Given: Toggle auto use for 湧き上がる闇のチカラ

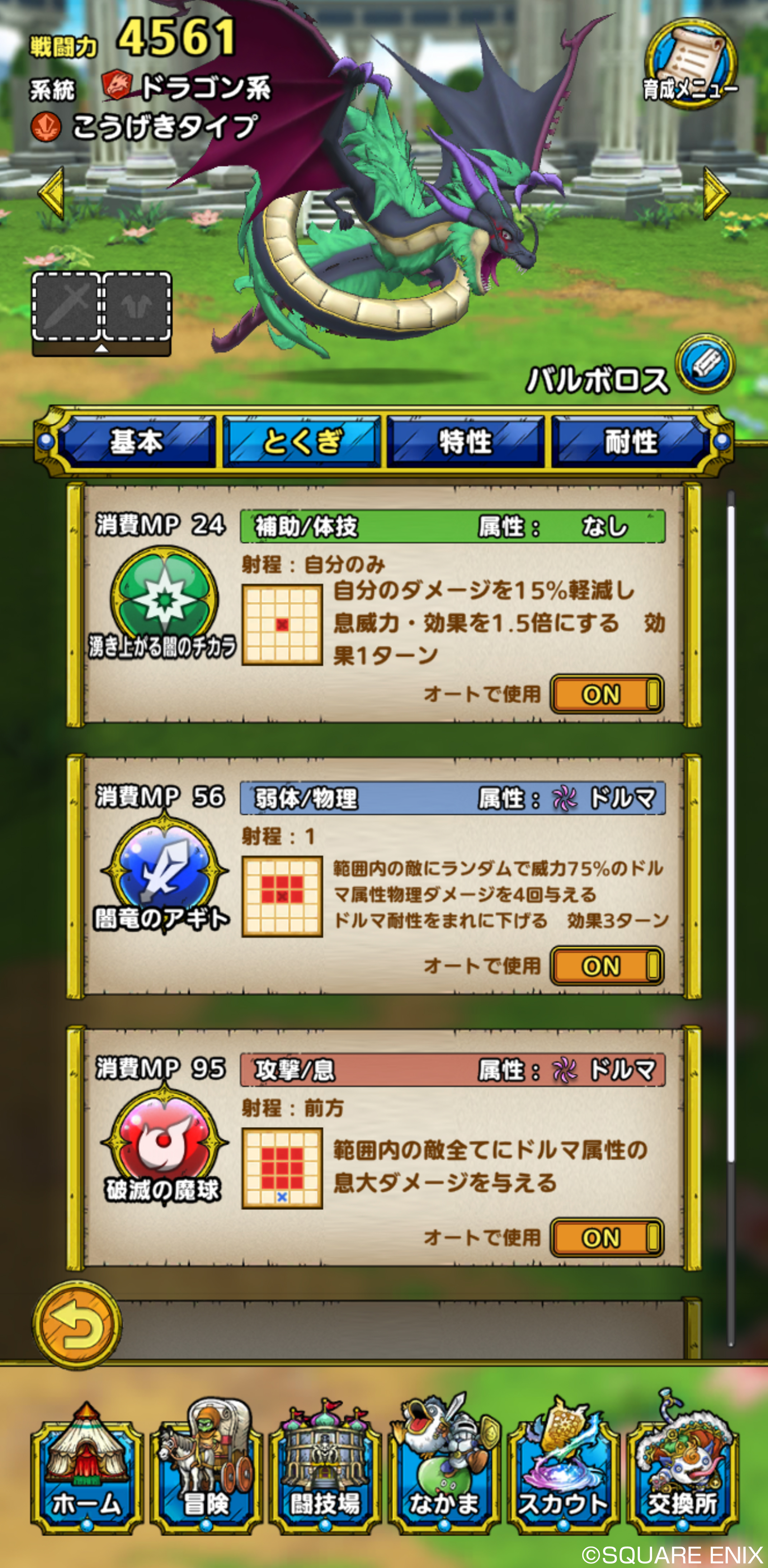Looking at the screenshot, I should [x=607, y=694].
